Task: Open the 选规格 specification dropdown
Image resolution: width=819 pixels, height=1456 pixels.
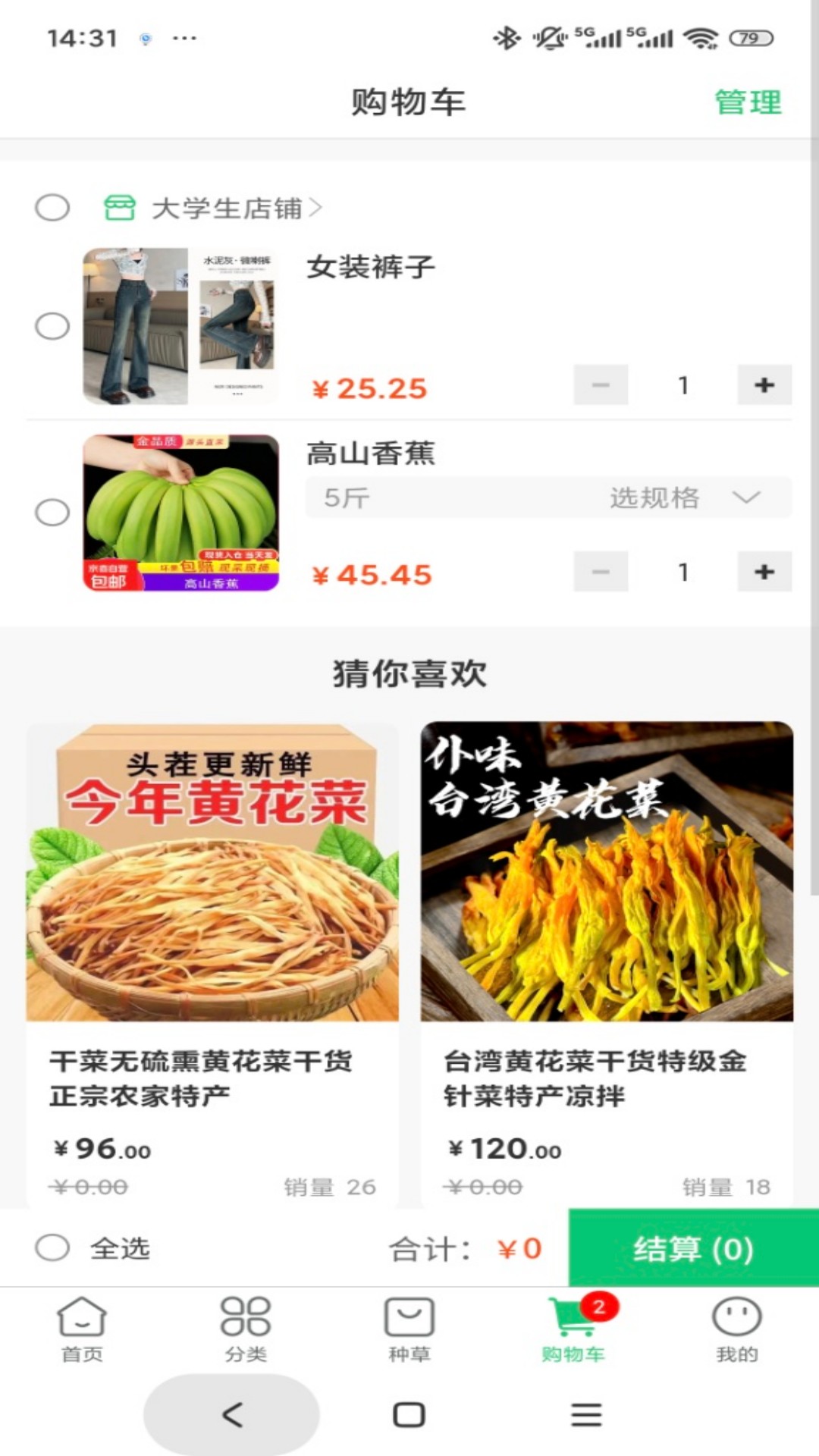Action: [654, 497]
